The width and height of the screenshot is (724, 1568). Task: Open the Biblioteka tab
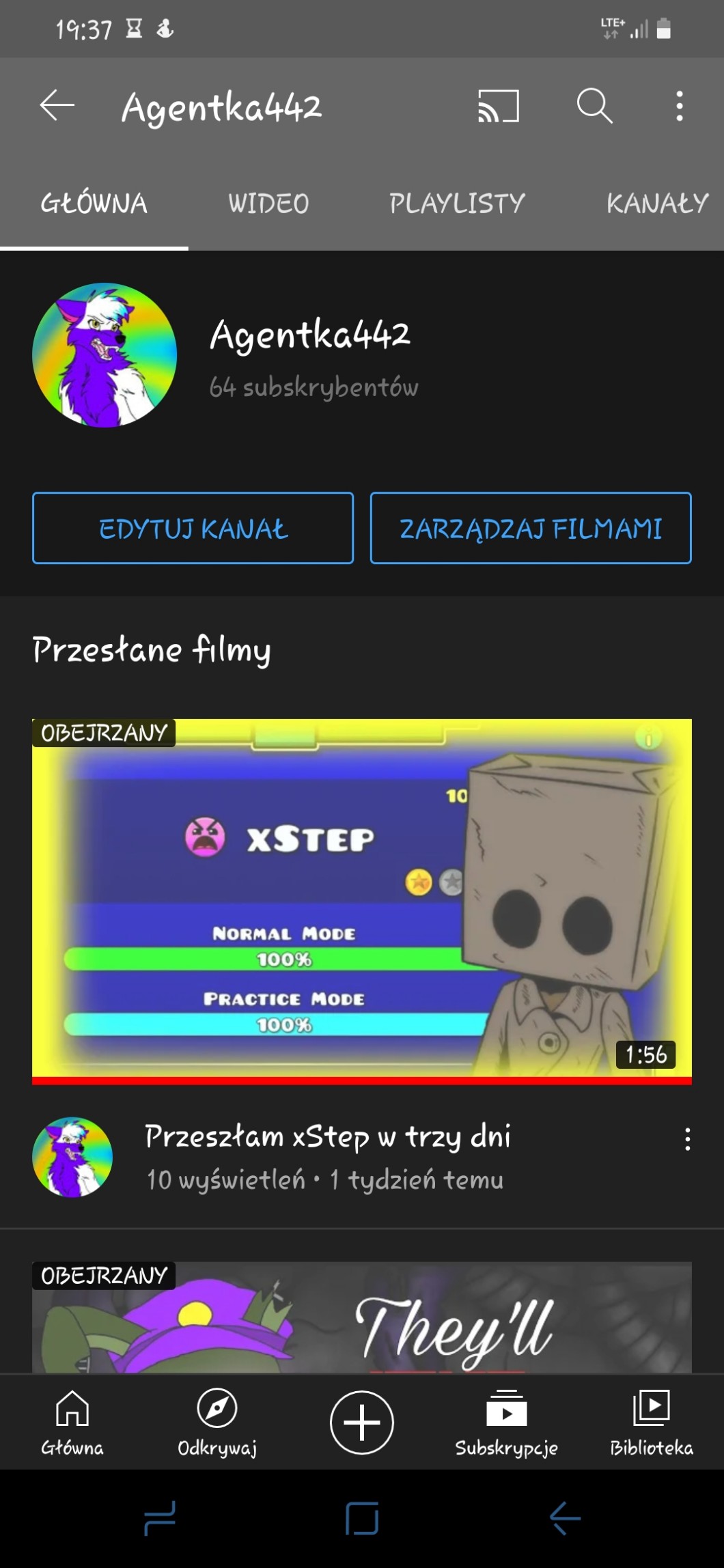click(651, 1423)
